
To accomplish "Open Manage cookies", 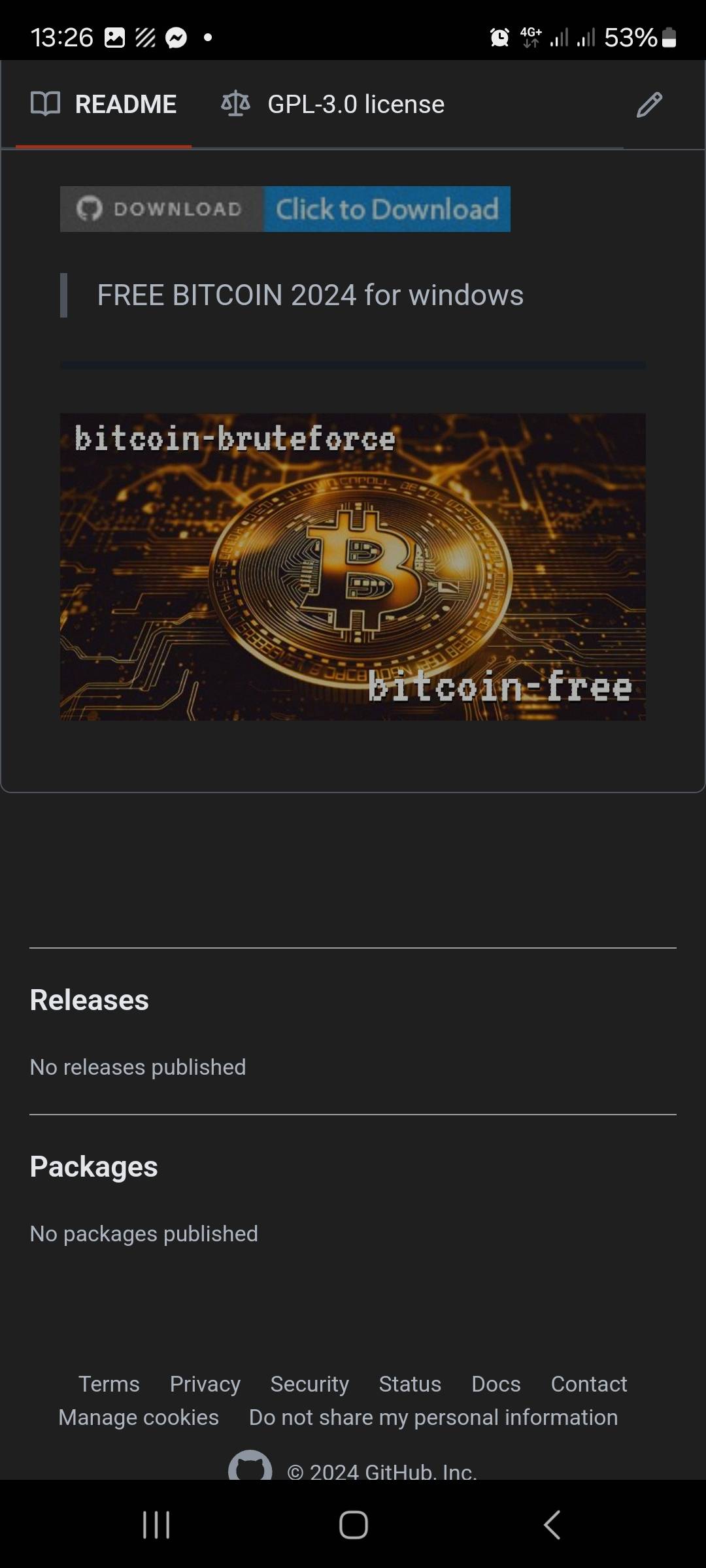I will [139, 1417].
